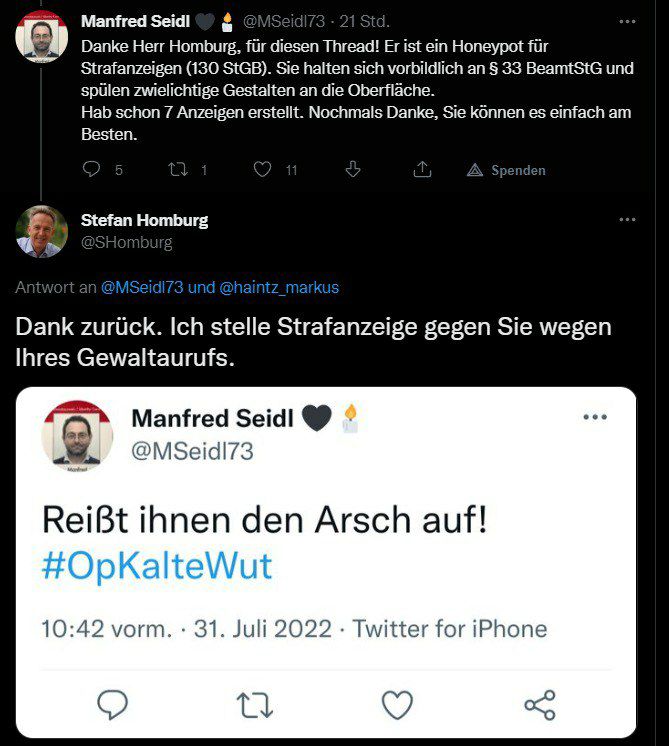
Task: View the attached tweet screenshot image
Action: coord(325,560)
